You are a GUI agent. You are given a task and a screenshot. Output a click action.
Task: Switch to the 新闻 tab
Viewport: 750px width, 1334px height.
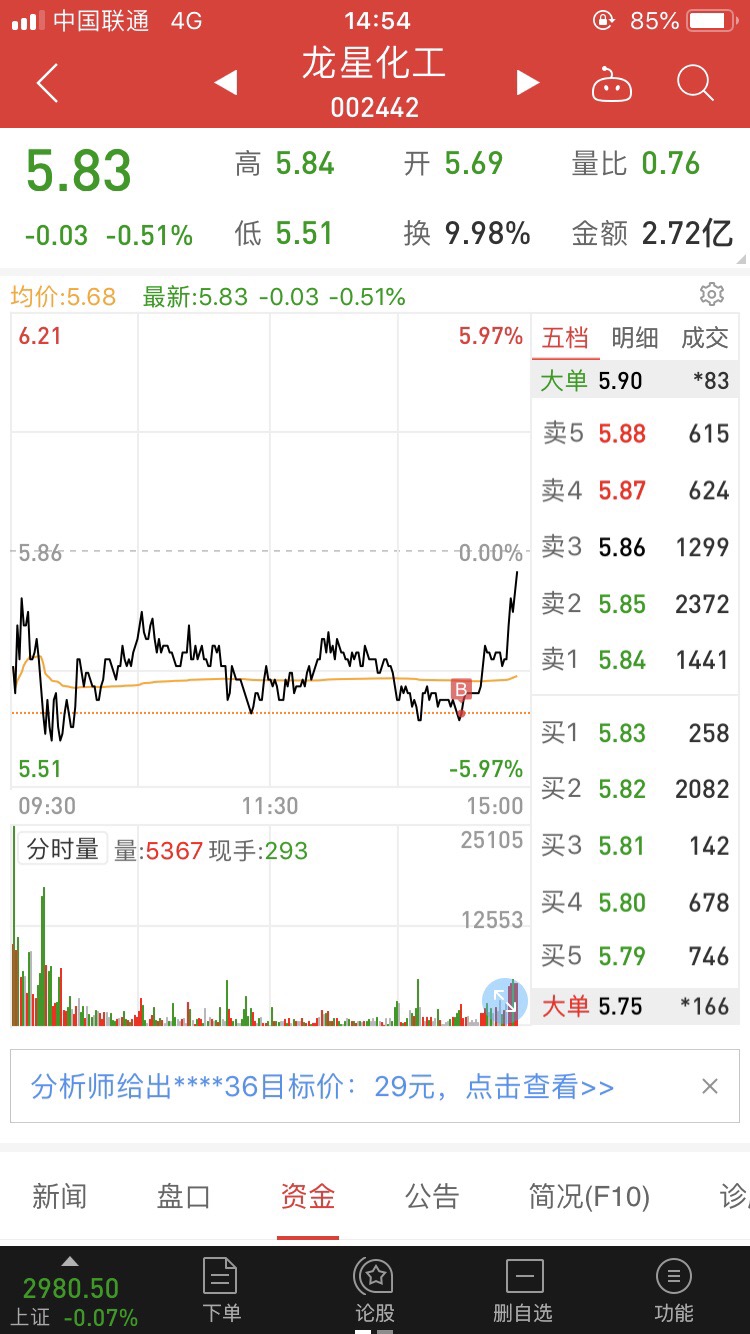click(x=59, y=1196)
